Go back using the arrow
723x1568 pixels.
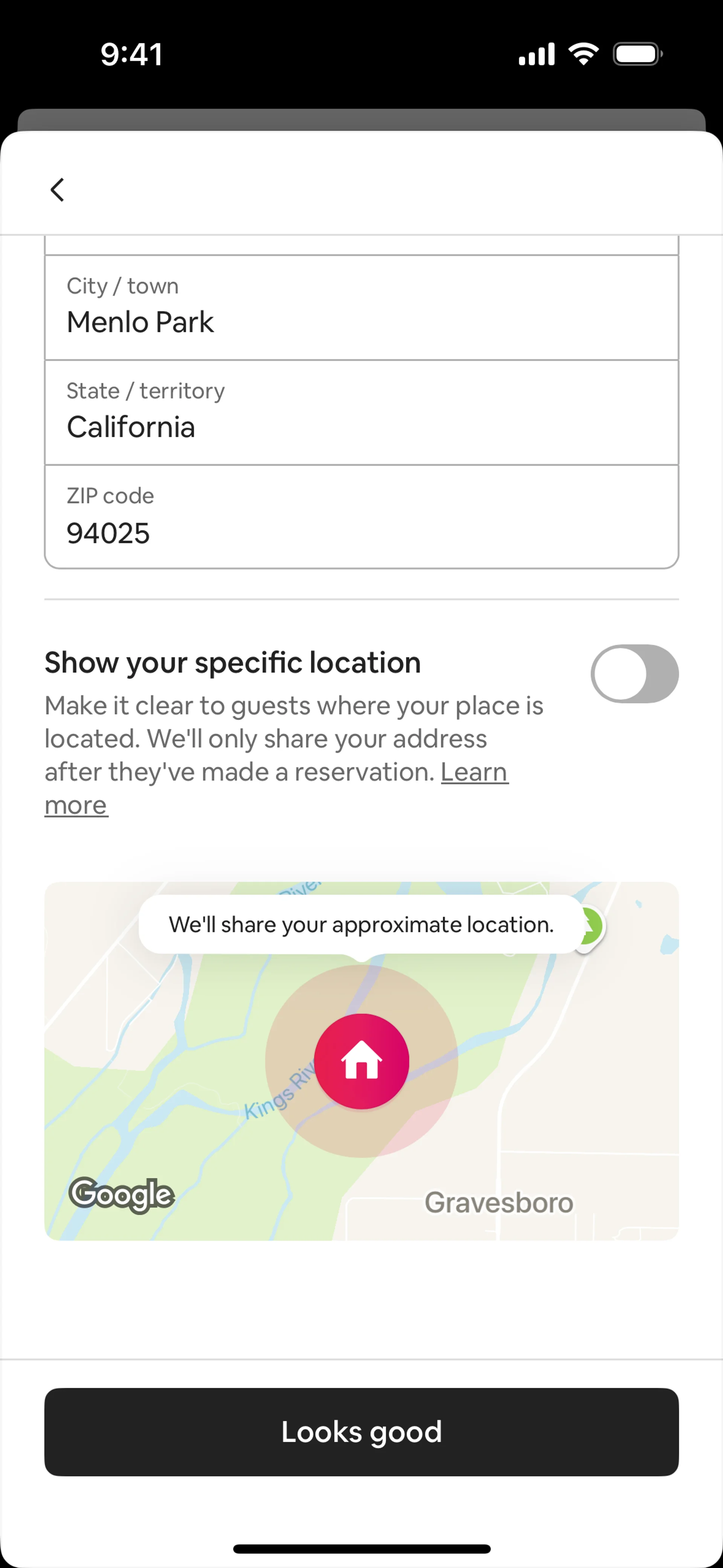[57, 190]
